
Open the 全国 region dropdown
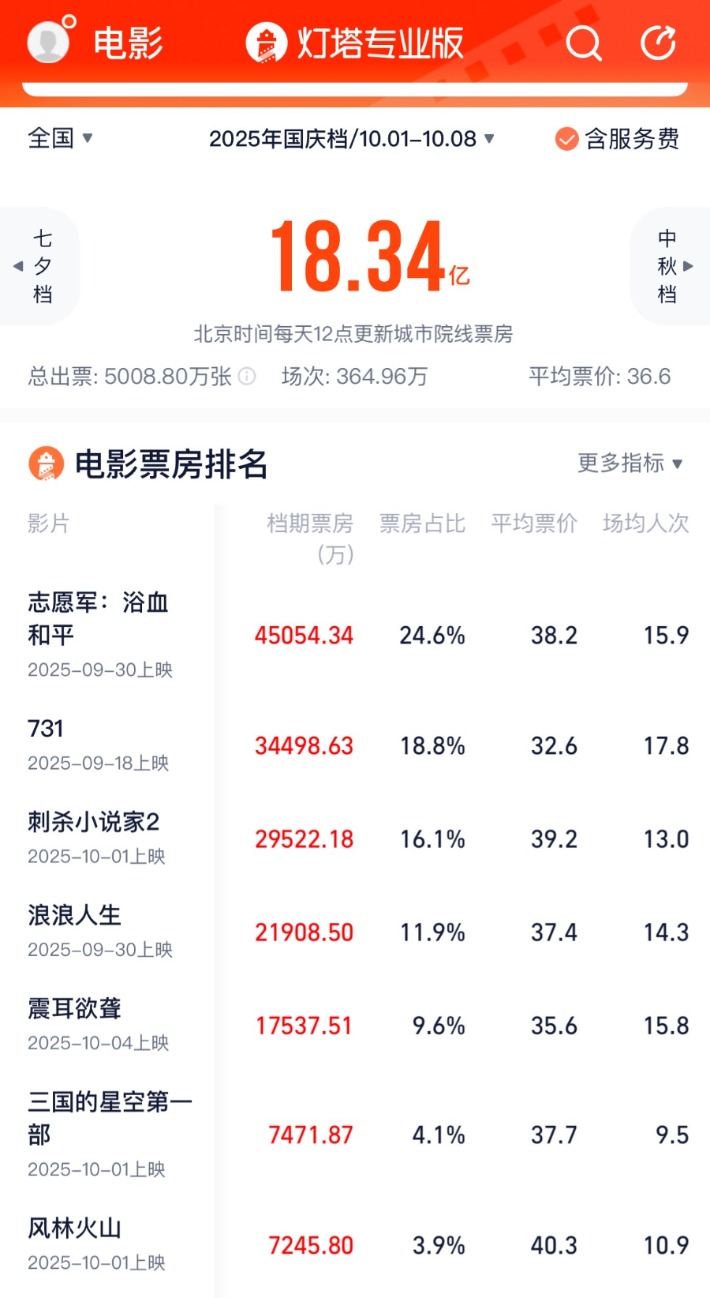60,138
